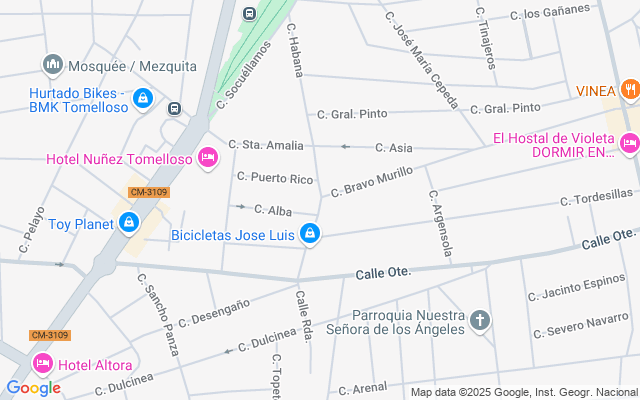Image resolution: width=640 pixels, height=400 pixels.
Task: Tap the Toy Planet shopping pin
Action: [x=129, y=223]
